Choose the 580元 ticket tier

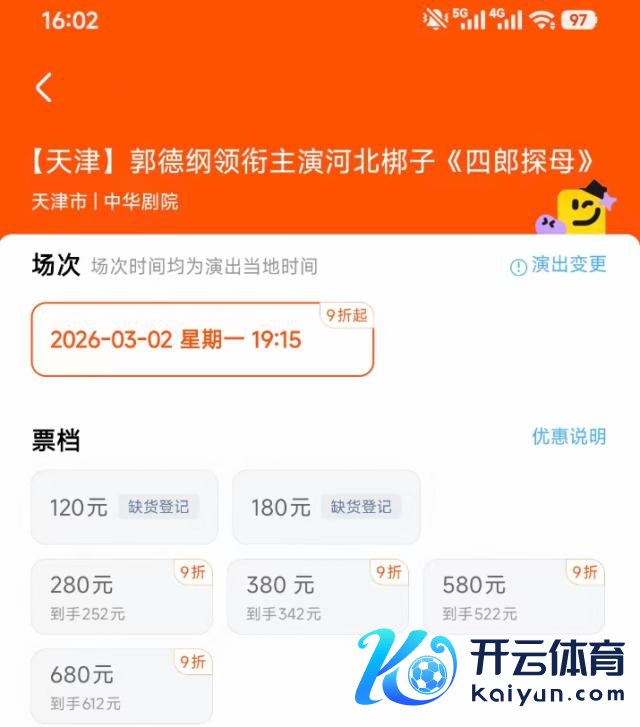coord(514,596)
